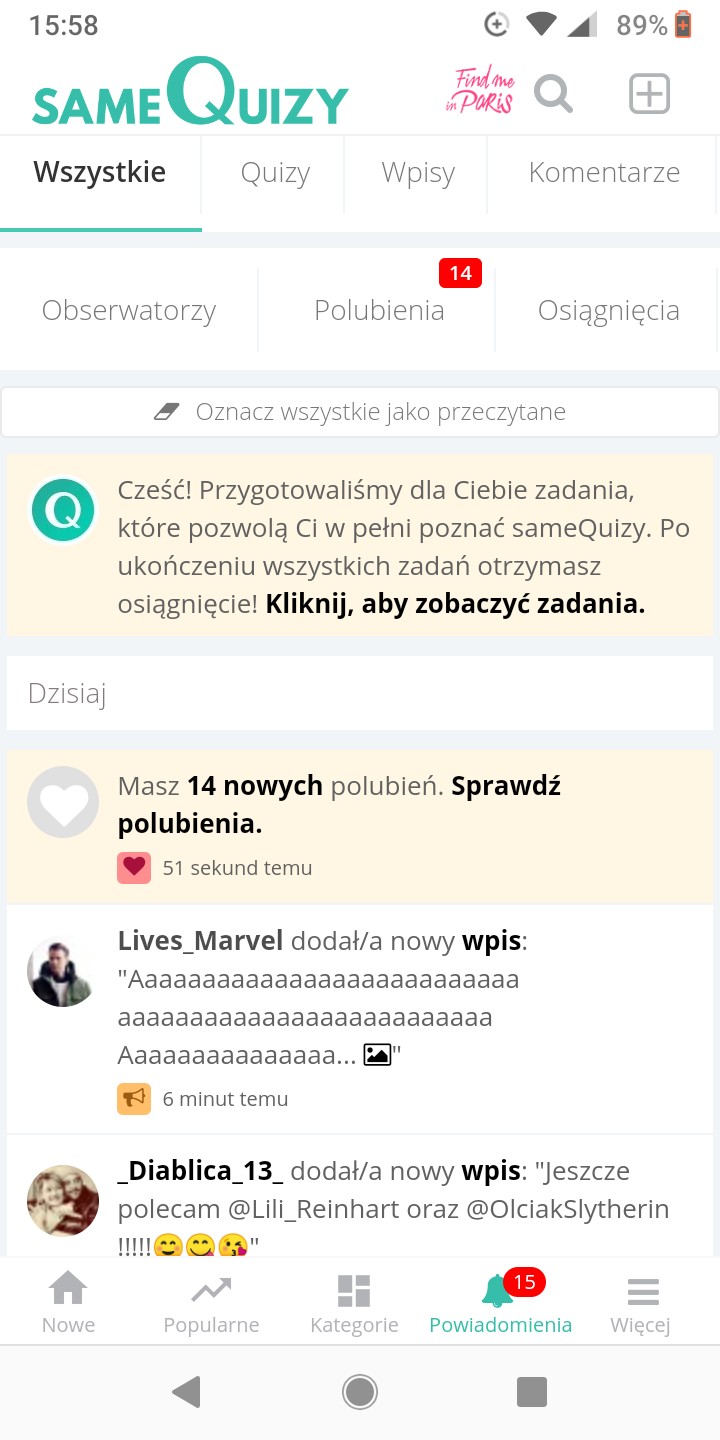Viewport: 720px width, 1440px height.
Task: Open the Find me in Paris banner
Action: [480, 92]
